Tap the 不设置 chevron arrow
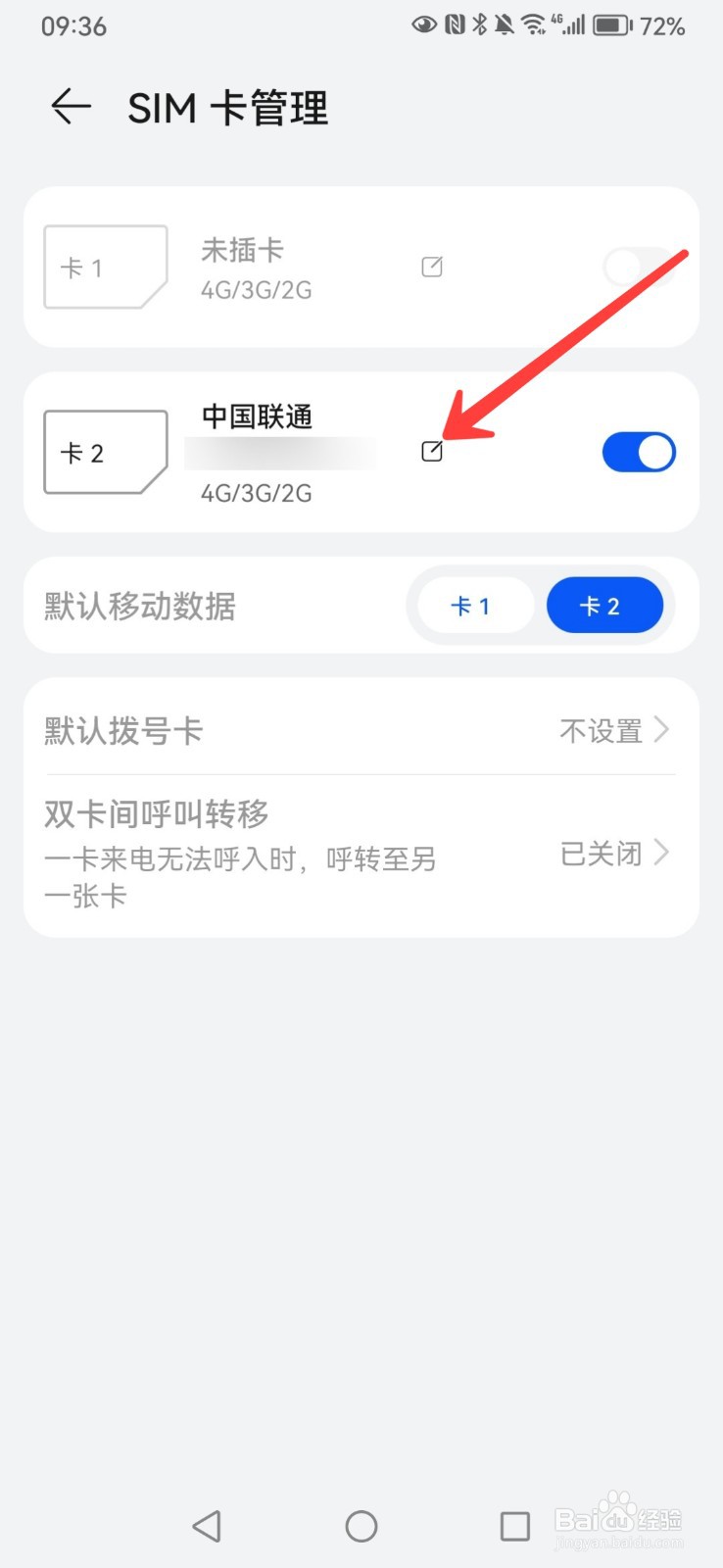The height and width of the screenshot is (1568, 723). (x=663, y=729)
